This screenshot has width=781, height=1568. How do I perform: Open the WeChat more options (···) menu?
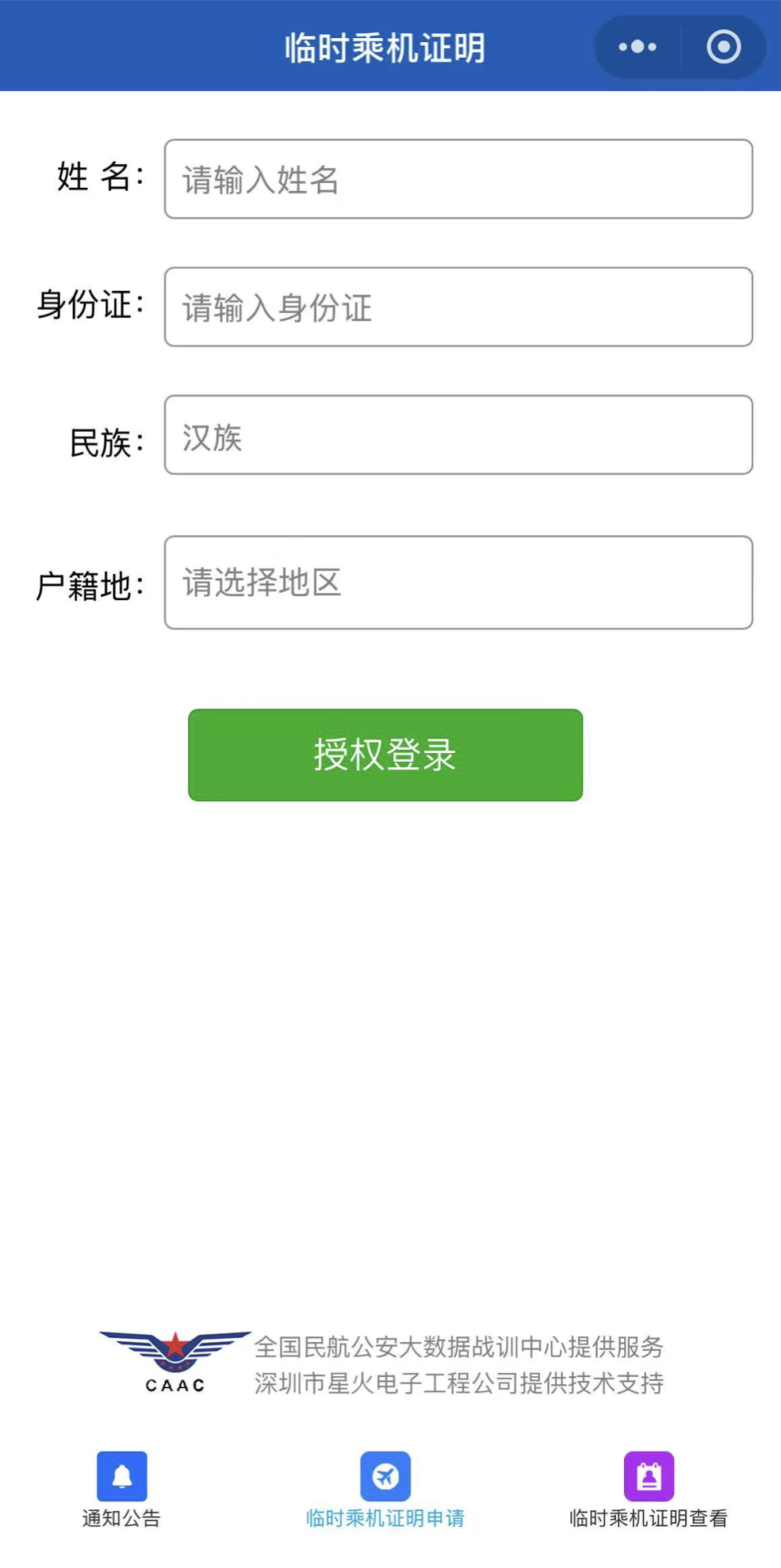pyautogui.click(x=636, y=46)
